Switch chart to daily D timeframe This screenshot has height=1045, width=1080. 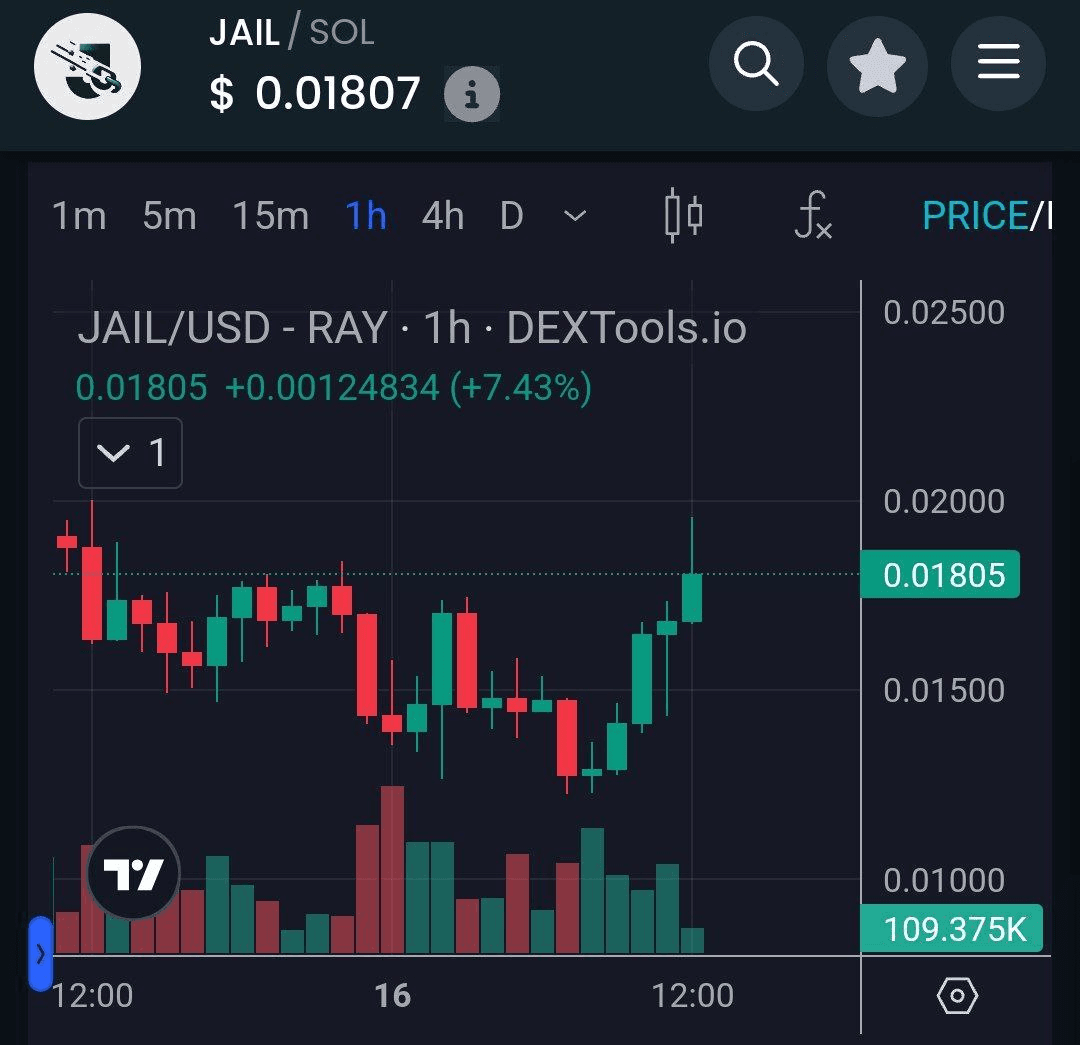[x=511, y=215]
